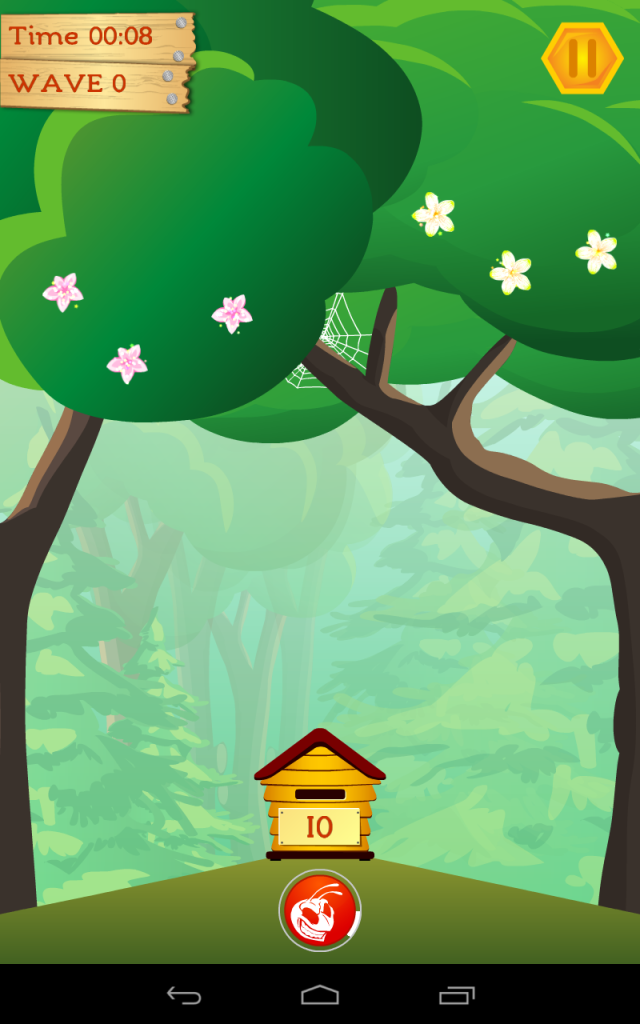Tap the red bee launch button
640x1024 pixels.
pos(319,910)
